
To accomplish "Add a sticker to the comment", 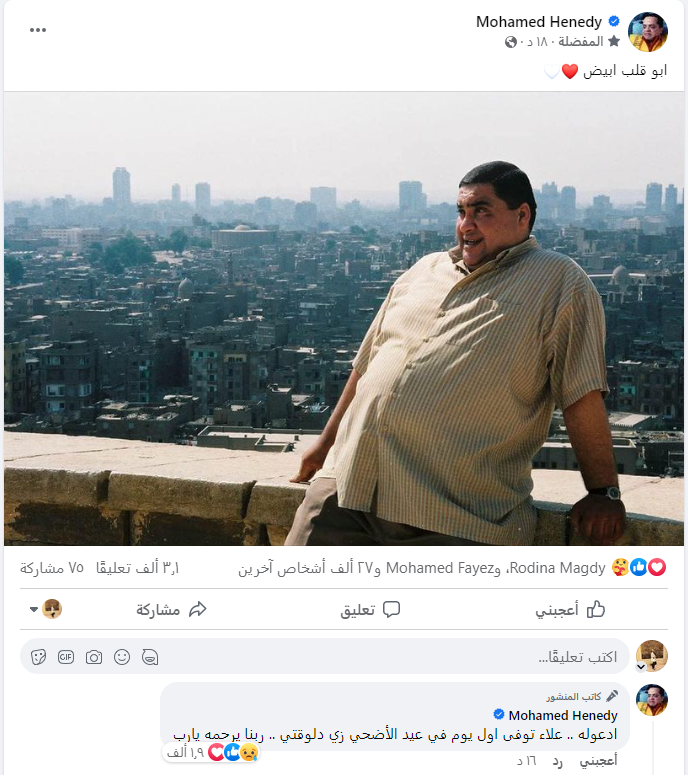I will (x=38, y=657).
